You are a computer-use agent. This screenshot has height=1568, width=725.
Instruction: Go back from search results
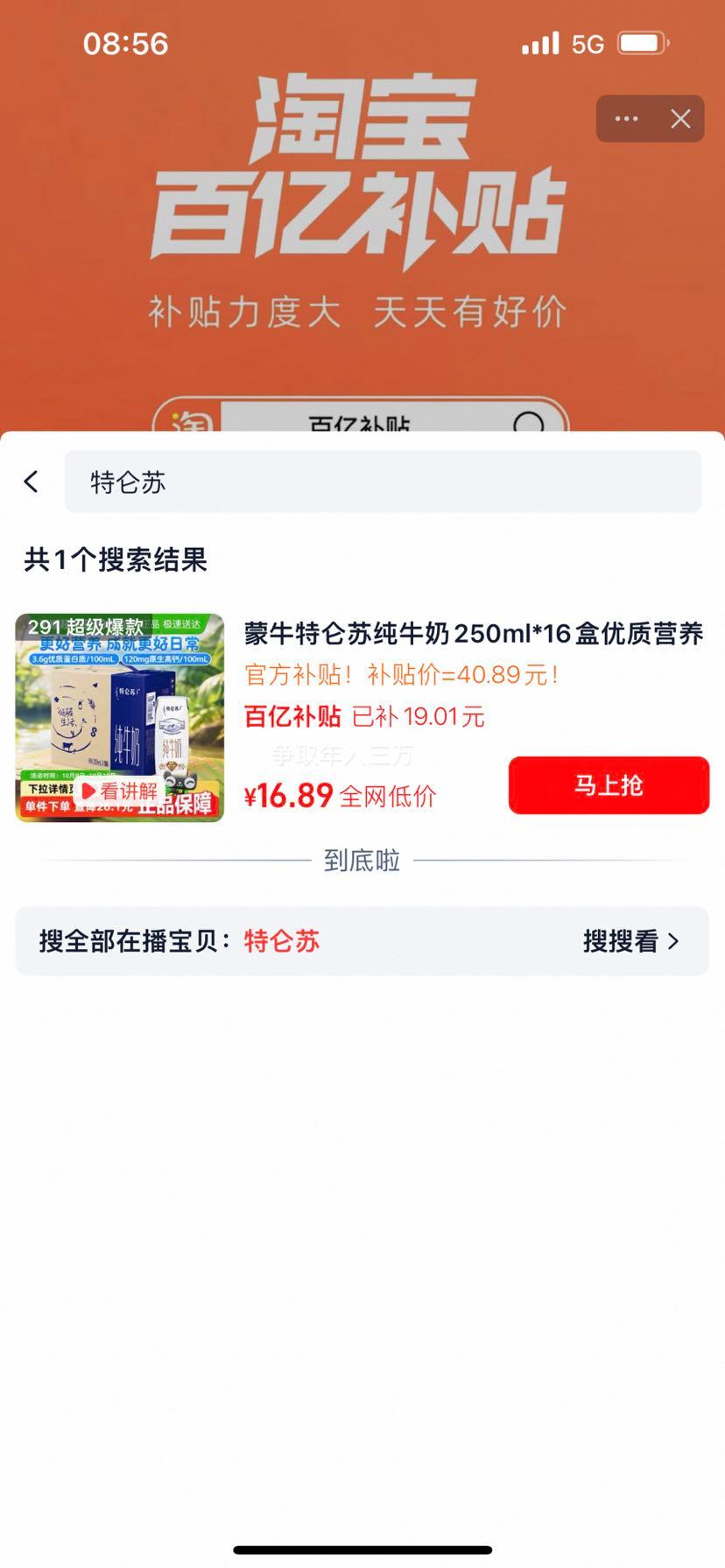point(32,482)
